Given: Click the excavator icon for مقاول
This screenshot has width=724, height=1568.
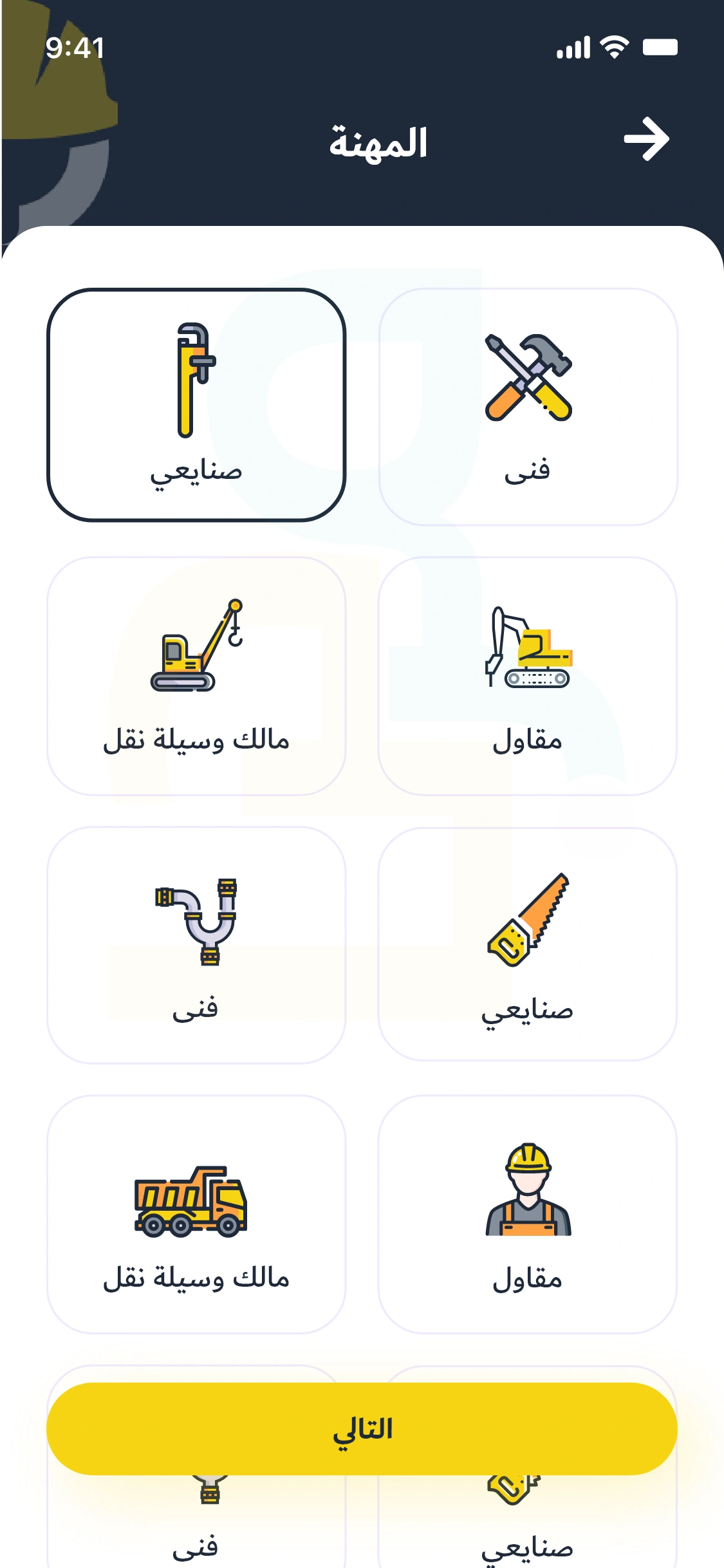Looking at the screenshot, I should 528,650.
